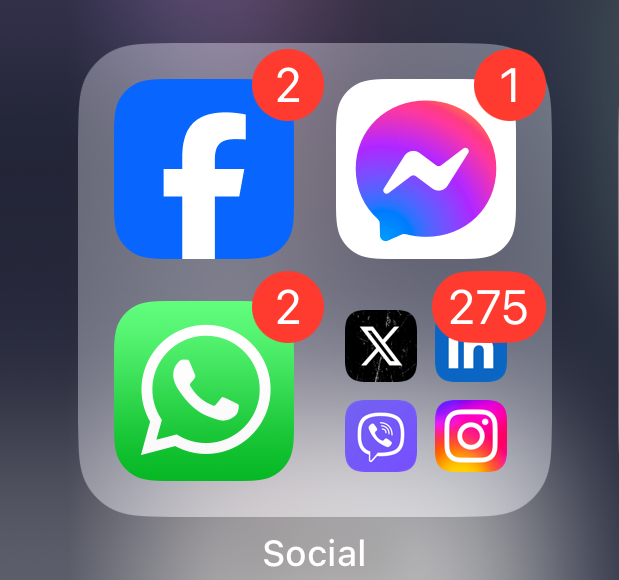
Task: Launch Messenger
Action: (426, 168)
